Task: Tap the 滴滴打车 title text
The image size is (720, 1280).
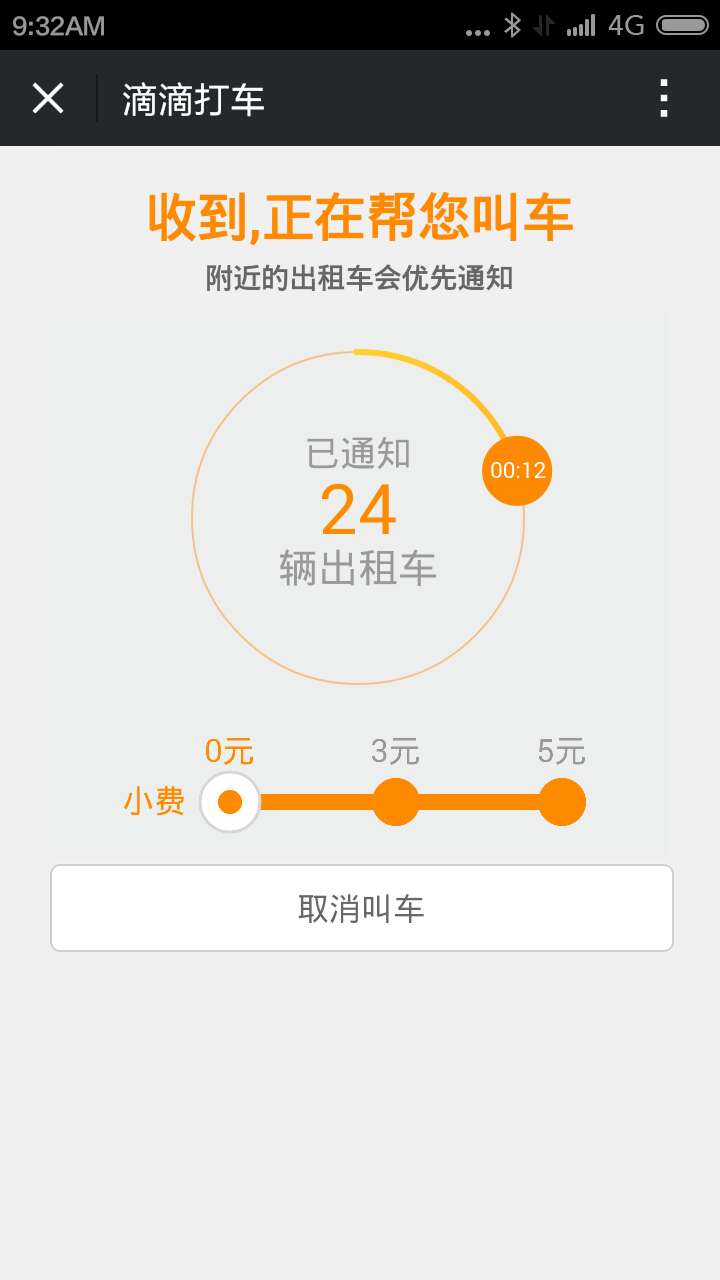Action: coord(193,99)
